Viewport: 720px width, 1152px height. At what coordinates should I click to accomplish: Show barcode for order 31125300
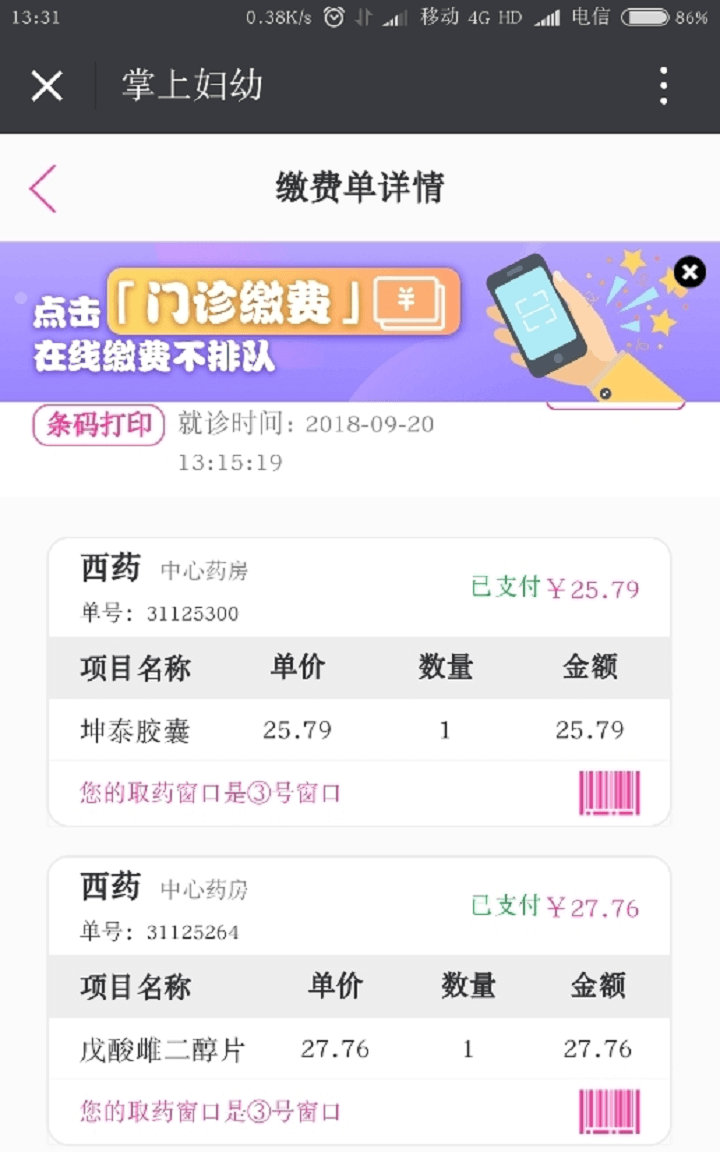pos(609,793)
